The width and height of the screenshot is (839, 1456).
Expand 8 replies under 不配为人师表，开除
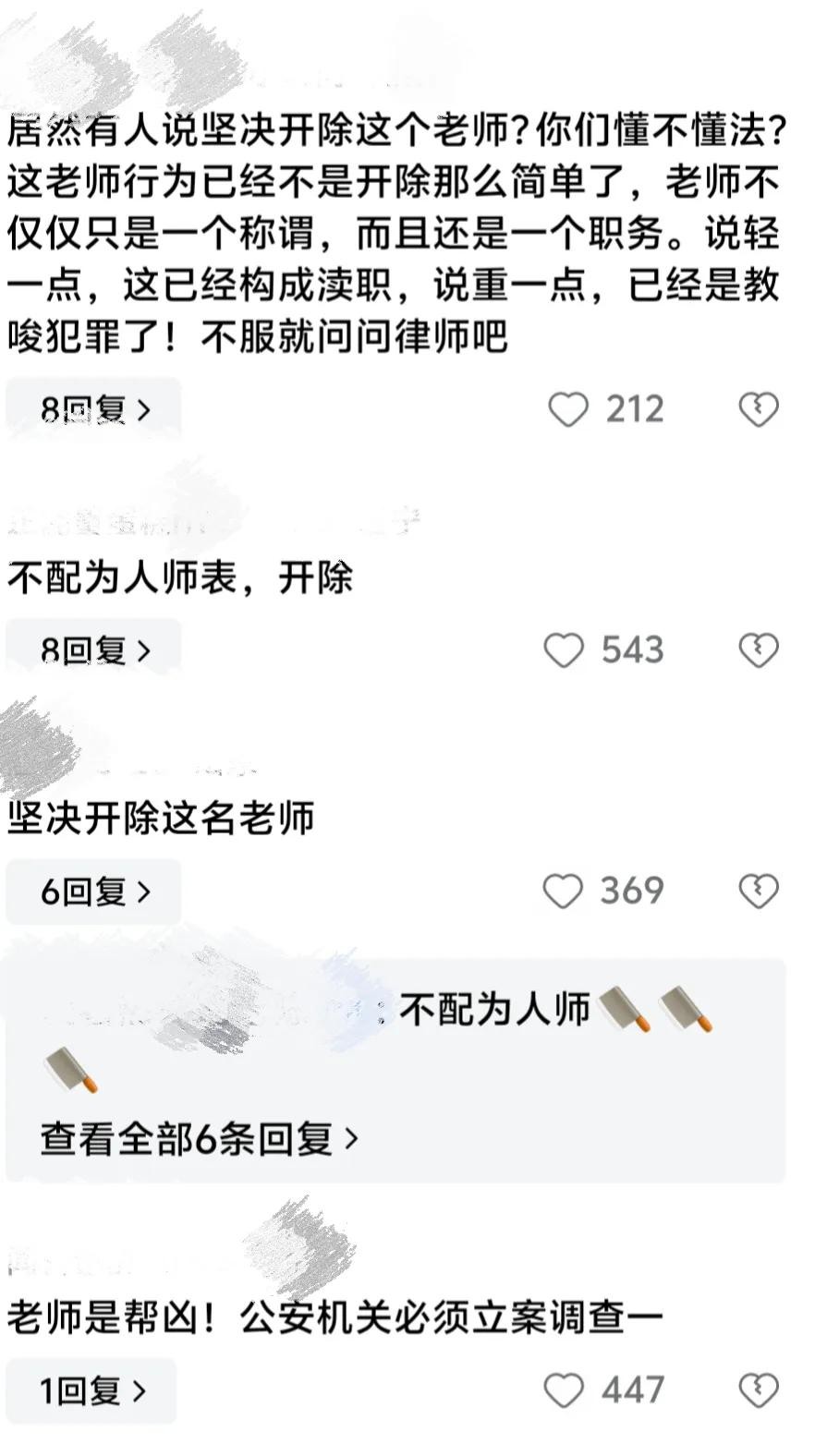coord(93,649)
